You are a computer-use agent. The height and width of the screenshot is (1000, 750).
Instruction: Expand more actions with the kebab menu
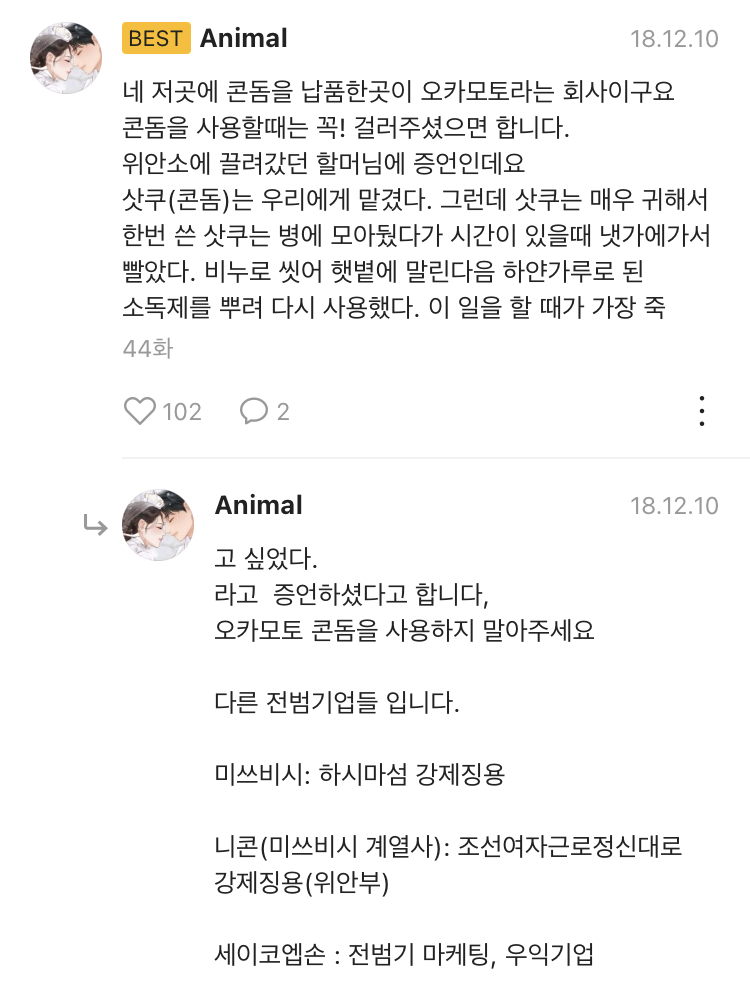coord(703,410)
